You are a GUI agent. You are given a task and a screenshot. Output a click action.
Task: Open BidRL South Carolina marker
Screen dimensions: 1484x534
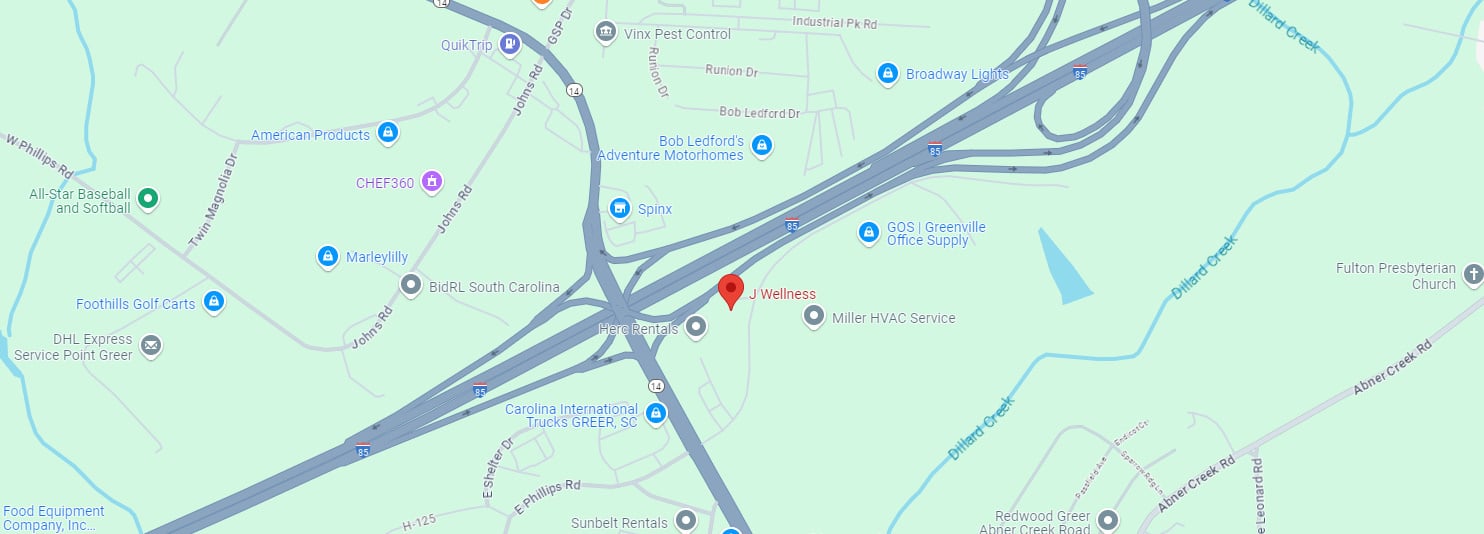coord(411,286)
